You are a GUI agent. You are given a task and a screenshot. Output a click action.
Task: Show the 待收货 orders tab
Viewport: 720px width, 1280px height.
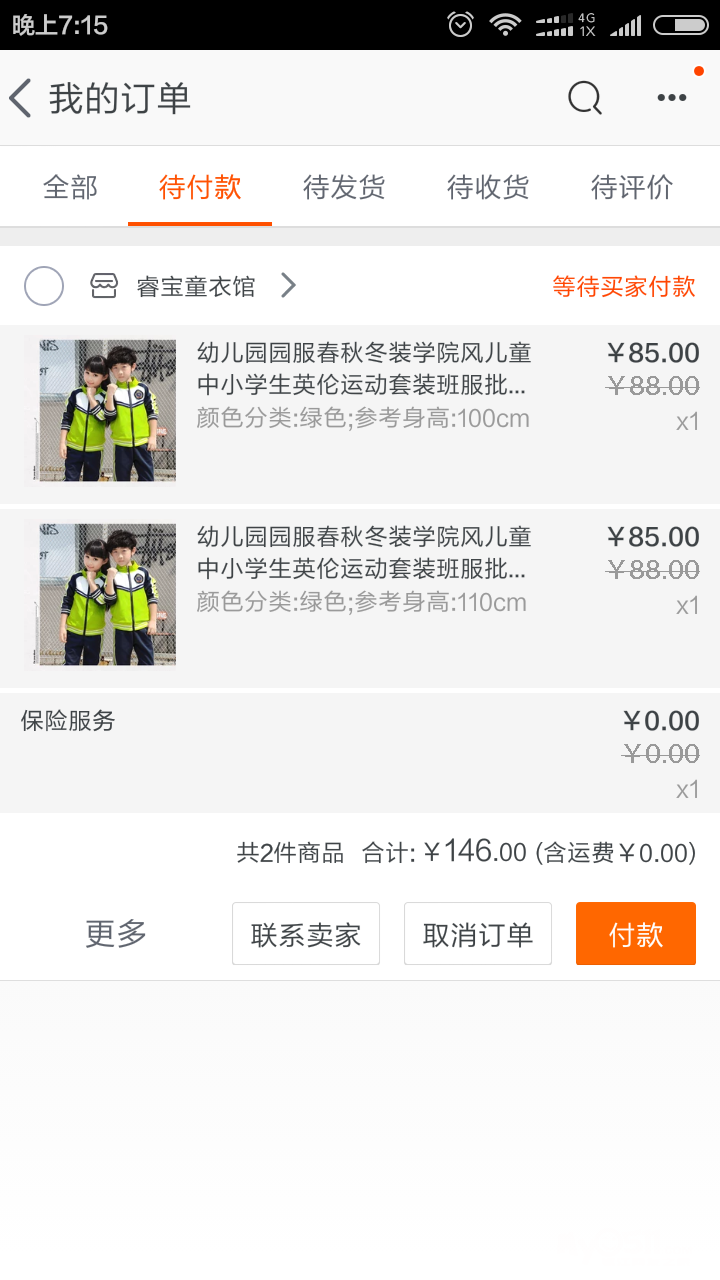point(488,187)
